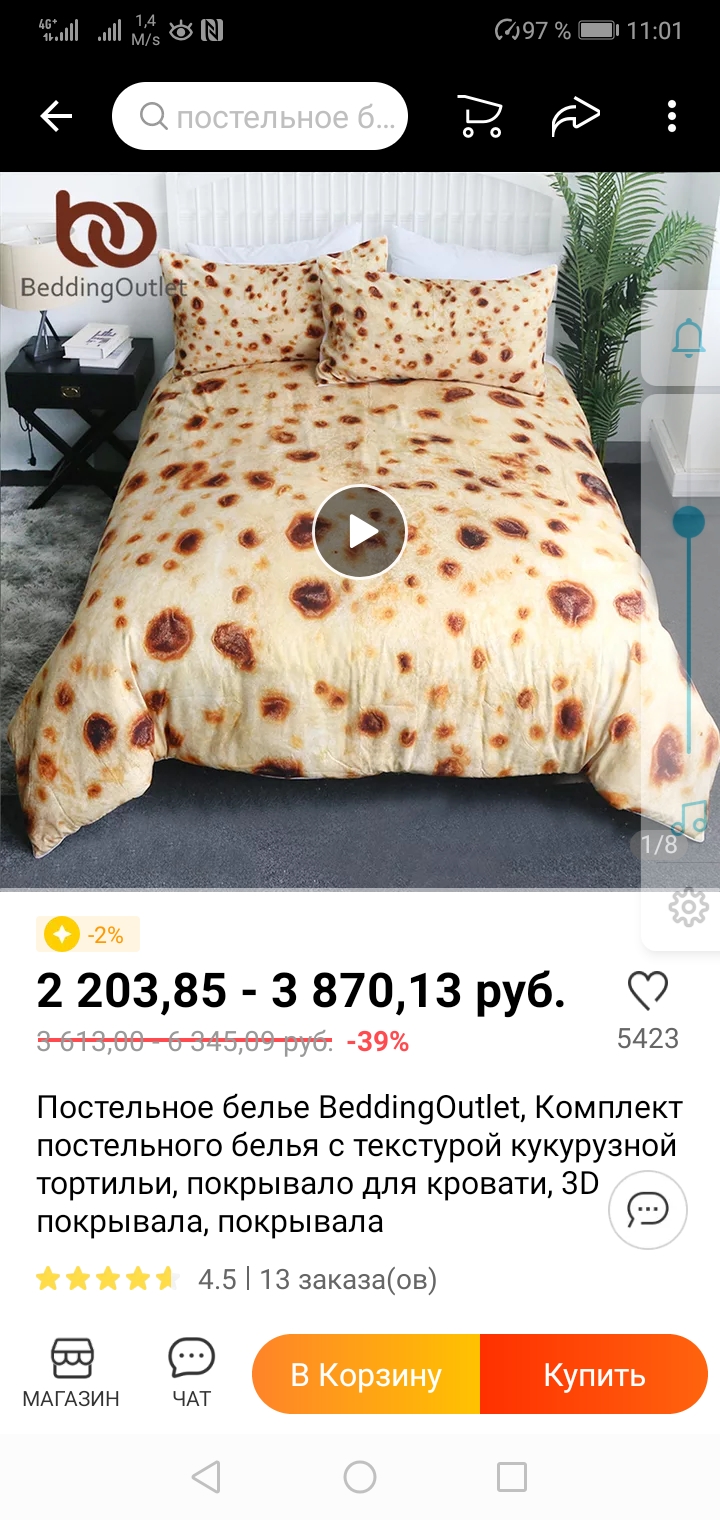
Task: Open the notification bell on side panel
Action: pyautogui.click(x=688, y=338)
